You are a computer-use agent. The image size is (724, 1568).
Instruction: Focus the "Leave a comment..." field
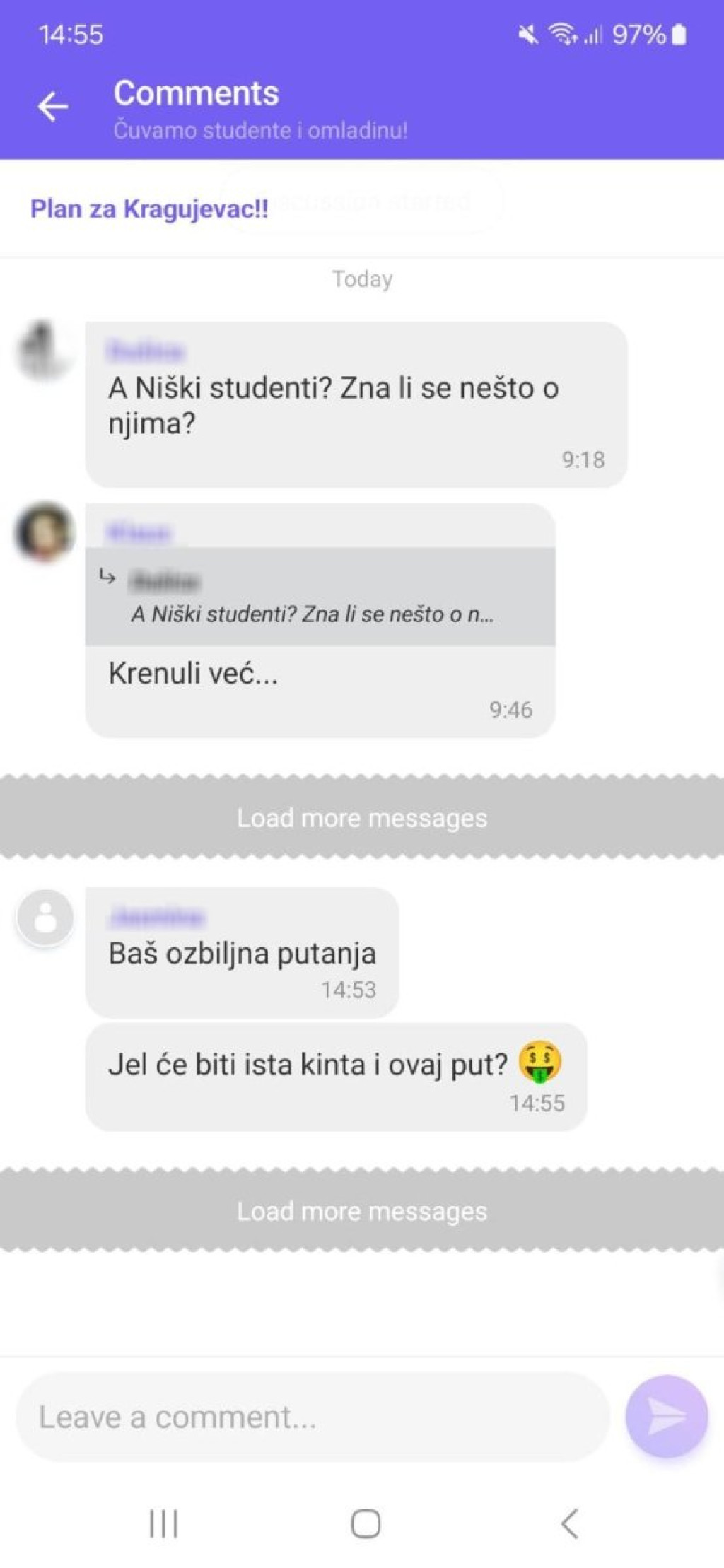[x=311, y=1417]
